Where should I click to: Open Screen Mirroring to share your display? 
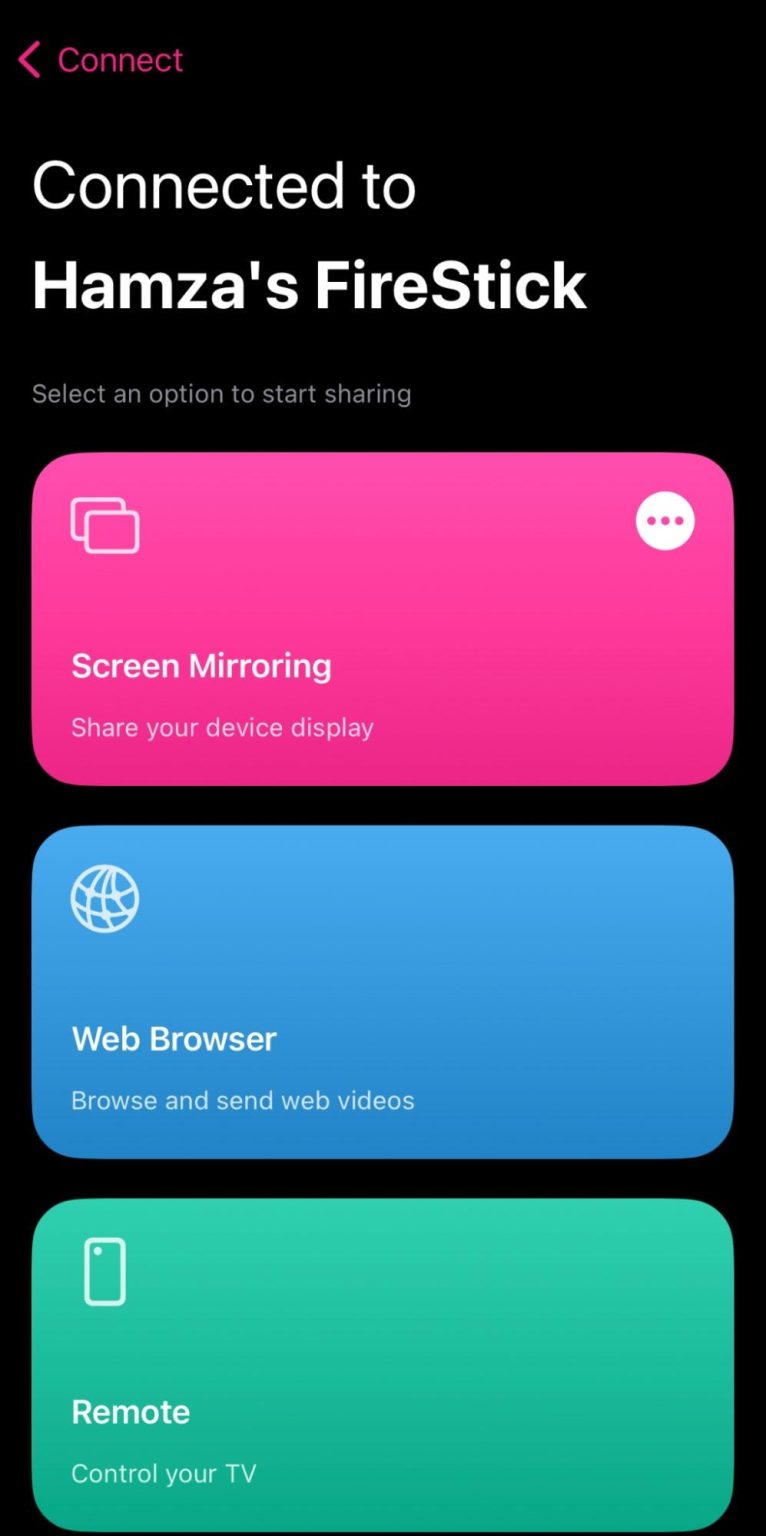coord(383,618)
